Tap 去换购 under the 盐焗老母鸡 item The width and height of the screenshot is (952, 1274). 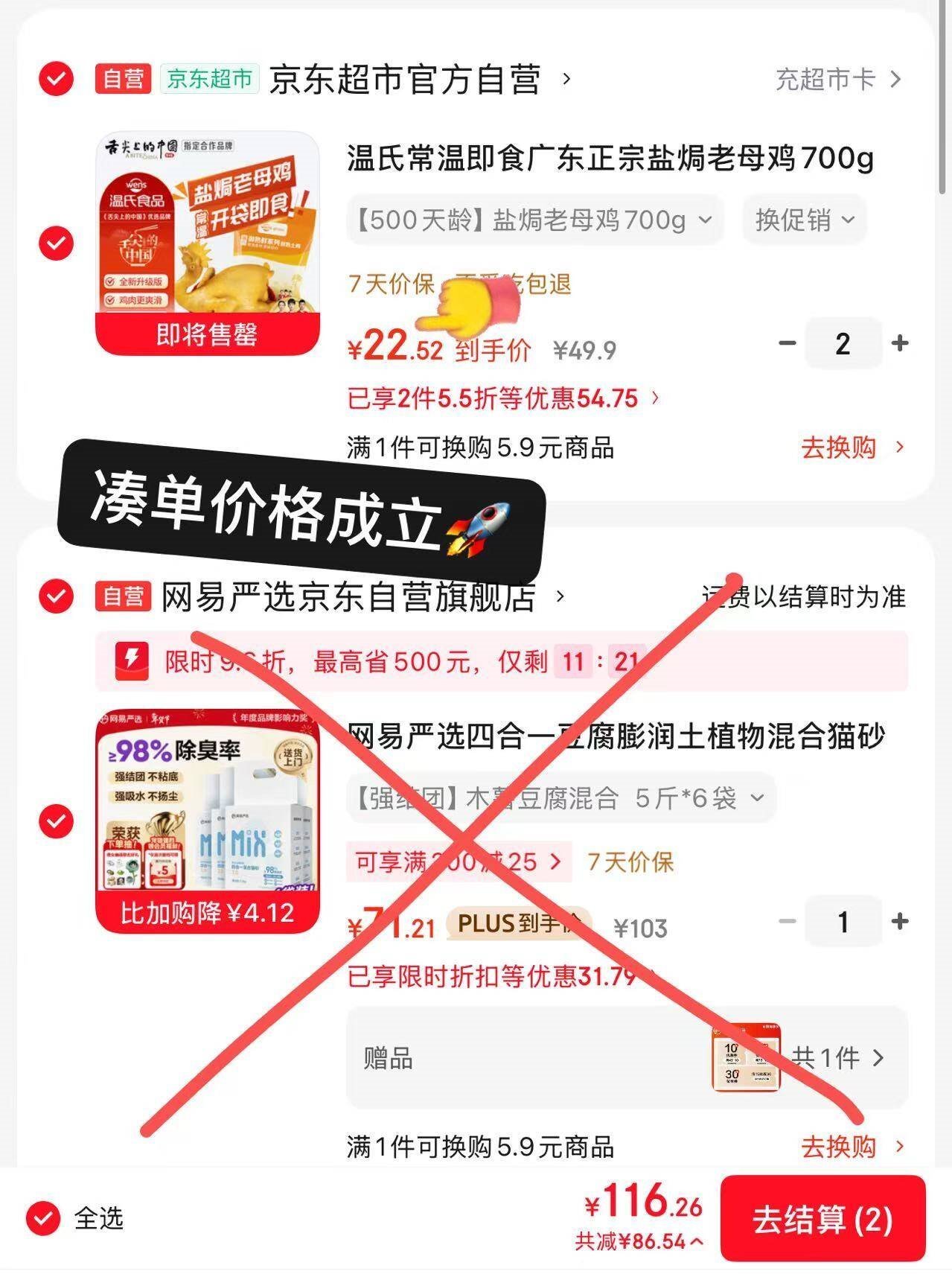[853, 448]
